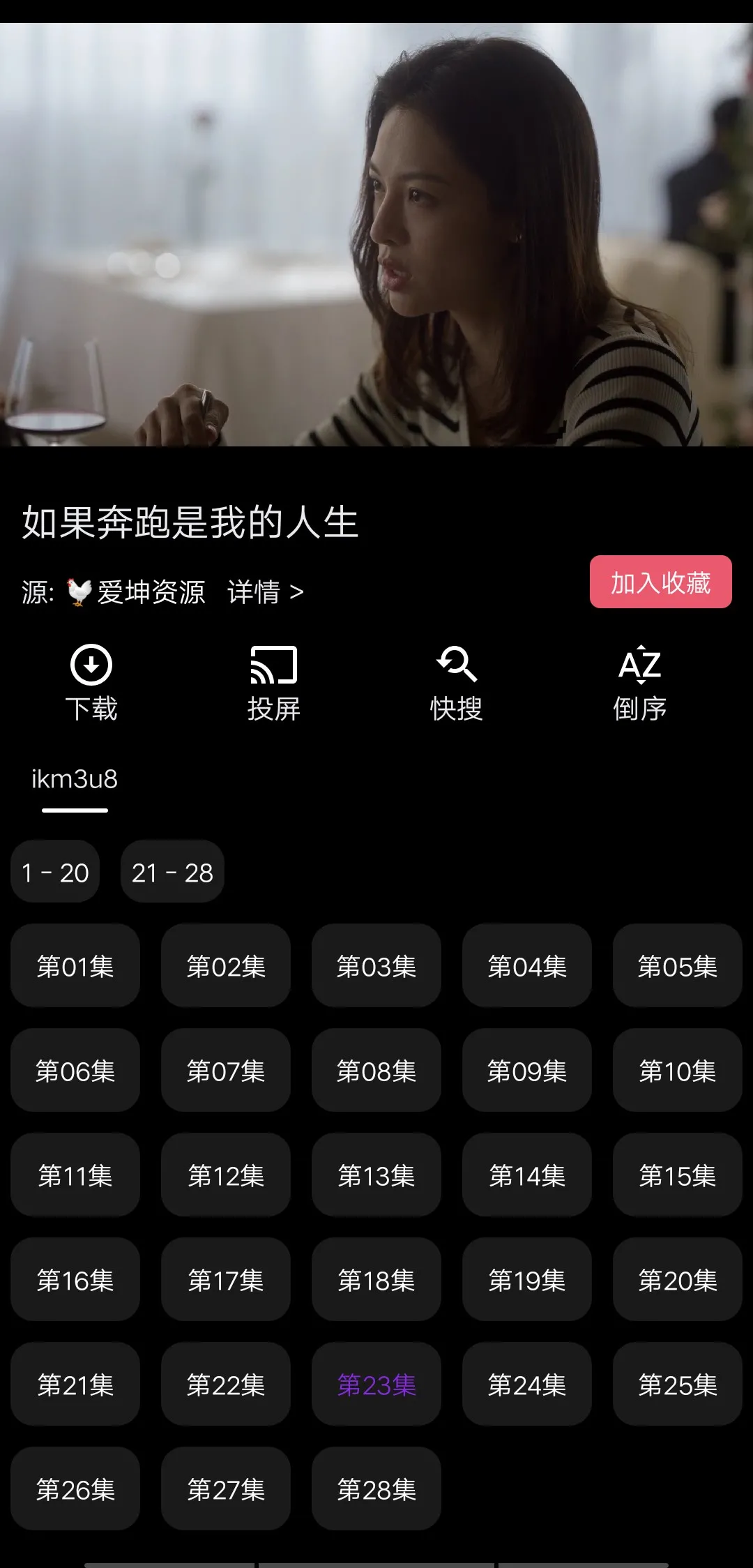Play episode 第24集
The width and height of the screenshot is (753, 1568).
pyautogui.click(x=527, y=1385)
